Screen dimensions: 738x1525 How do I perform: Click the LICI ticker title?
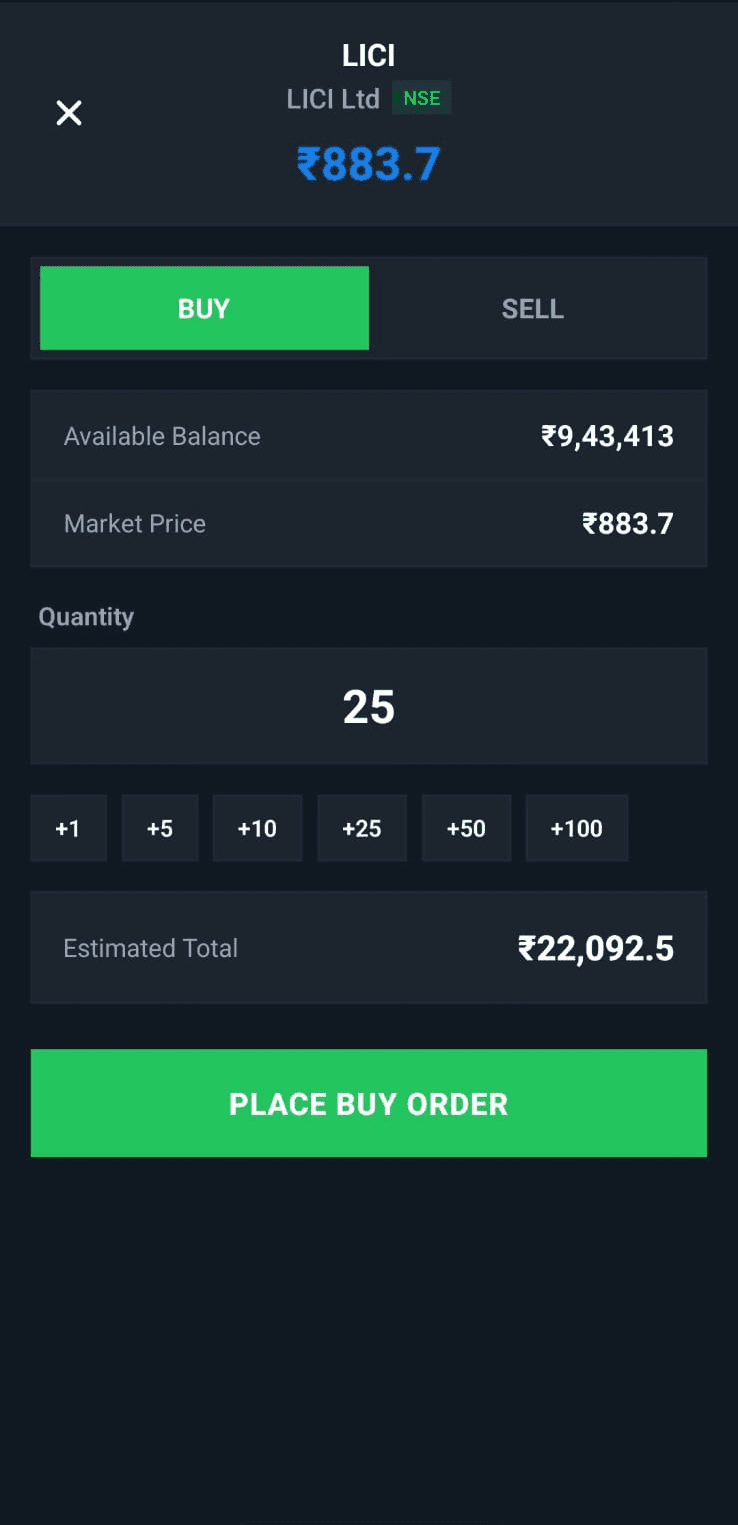click(x=369, y=55)
